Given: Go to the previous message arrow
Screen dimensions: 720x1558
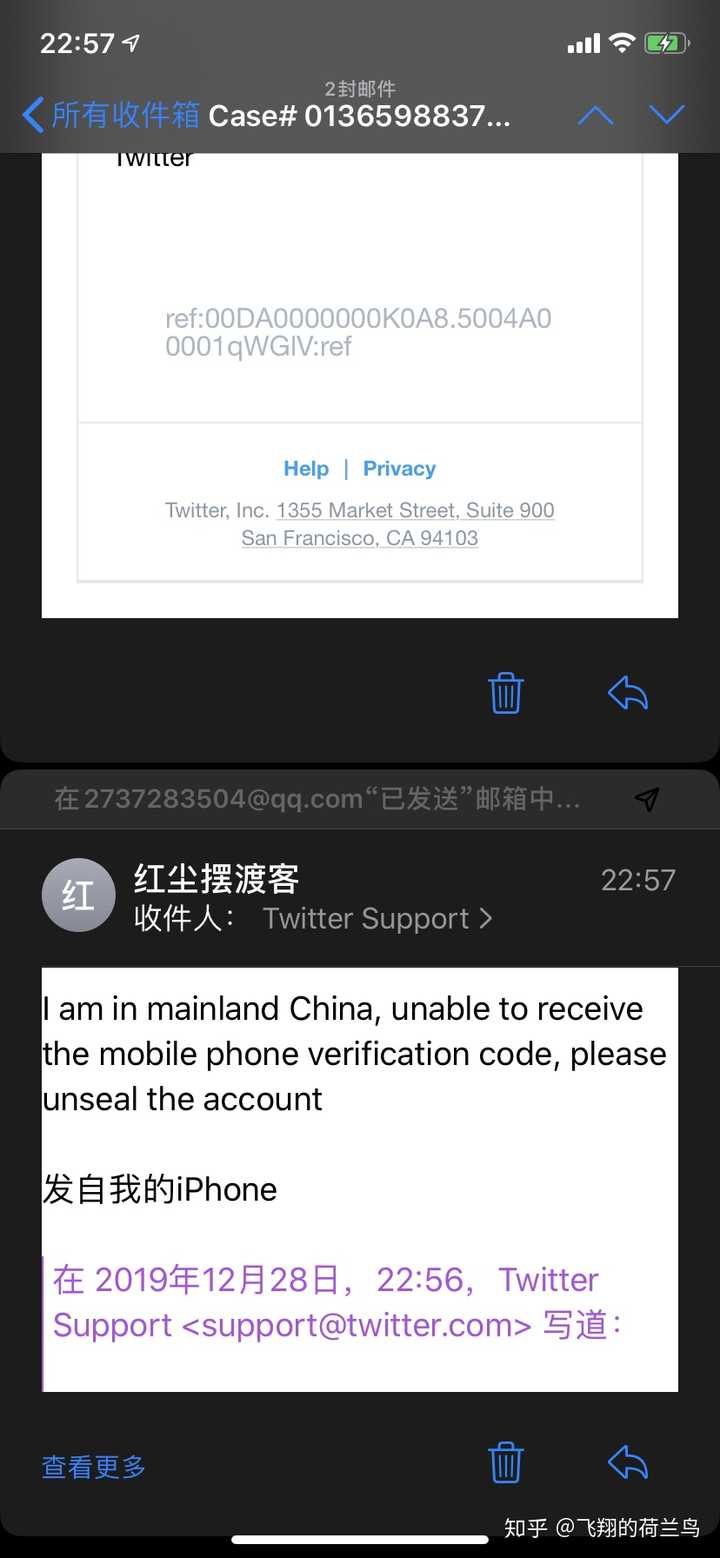Looking at the screenshot, I should (596, 116).
